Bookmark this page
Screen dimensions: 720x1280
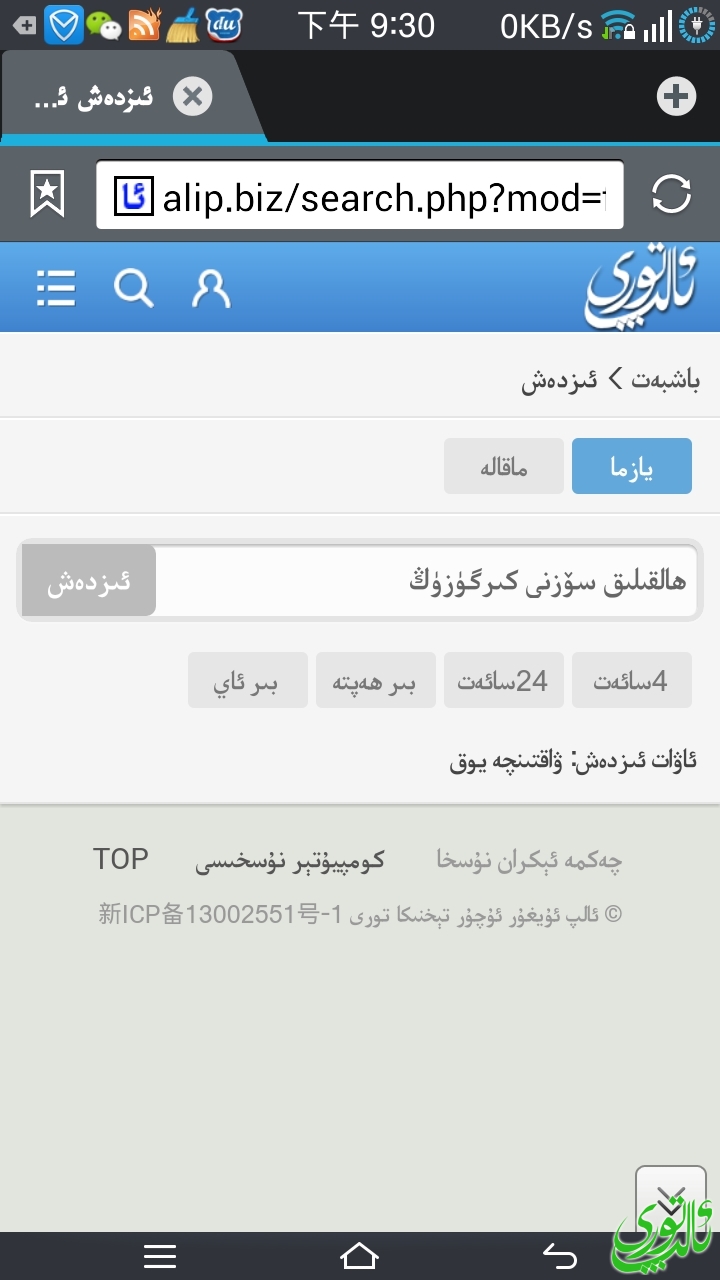click(x=47, y=194)
